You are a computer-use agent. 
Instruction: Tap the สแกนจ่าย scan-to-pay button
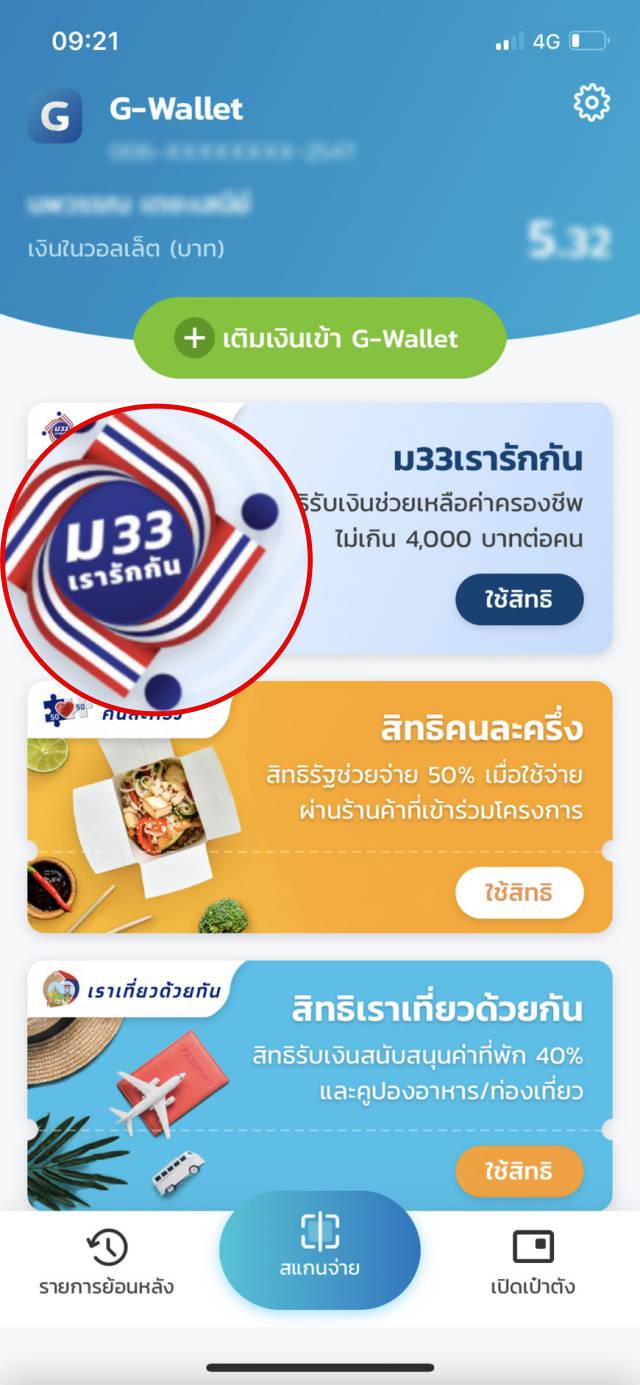point(320,1249)
